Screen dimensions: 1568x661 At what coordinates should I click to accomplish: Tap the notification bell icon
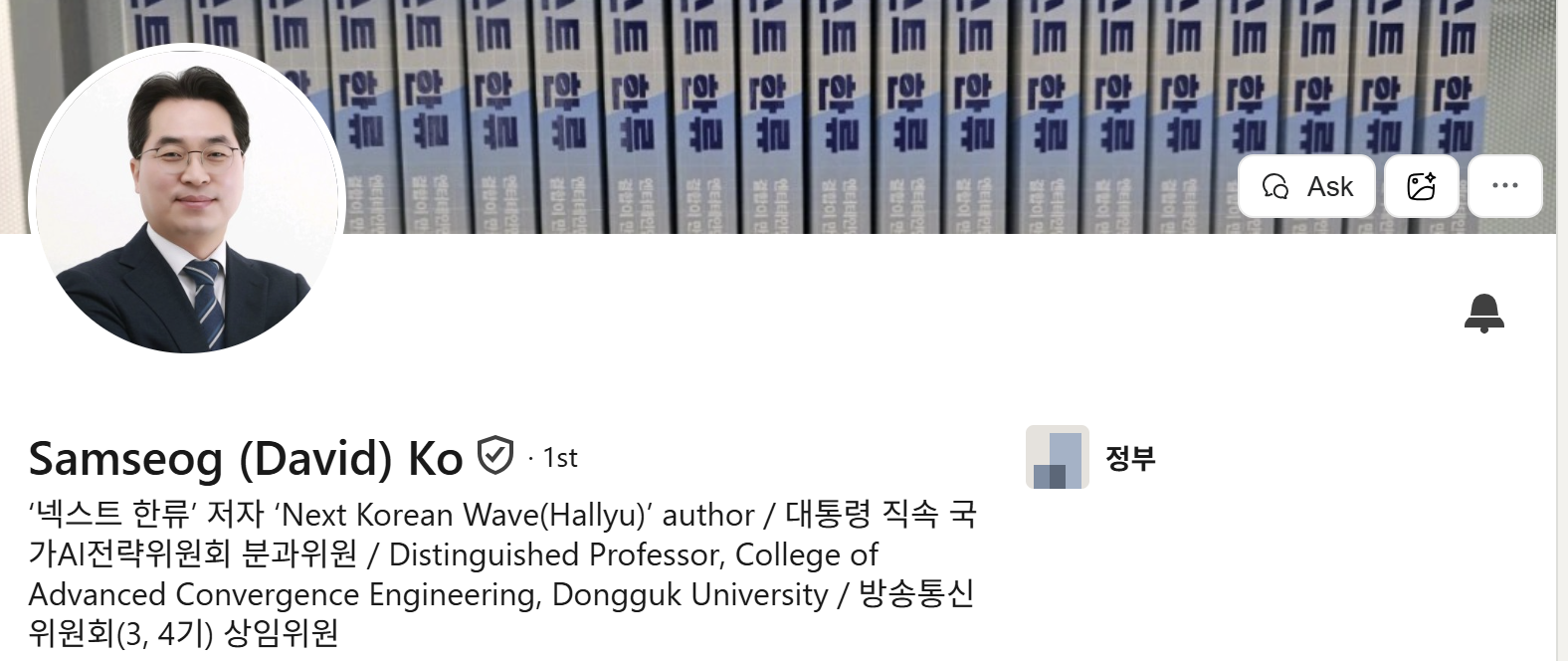click(x=1483, y=313)
